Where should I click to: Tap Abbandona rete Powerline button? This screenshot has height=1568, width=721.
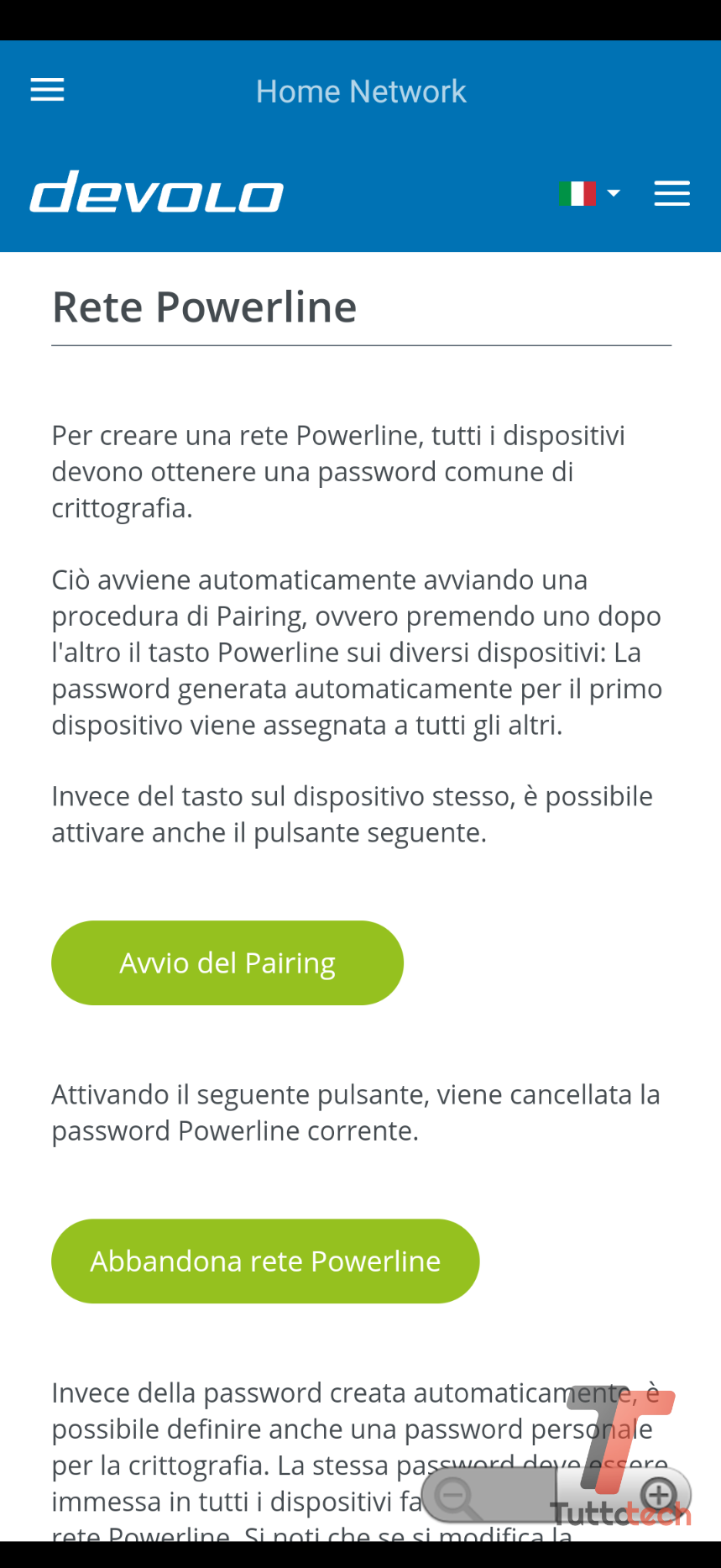[265, 1261]
